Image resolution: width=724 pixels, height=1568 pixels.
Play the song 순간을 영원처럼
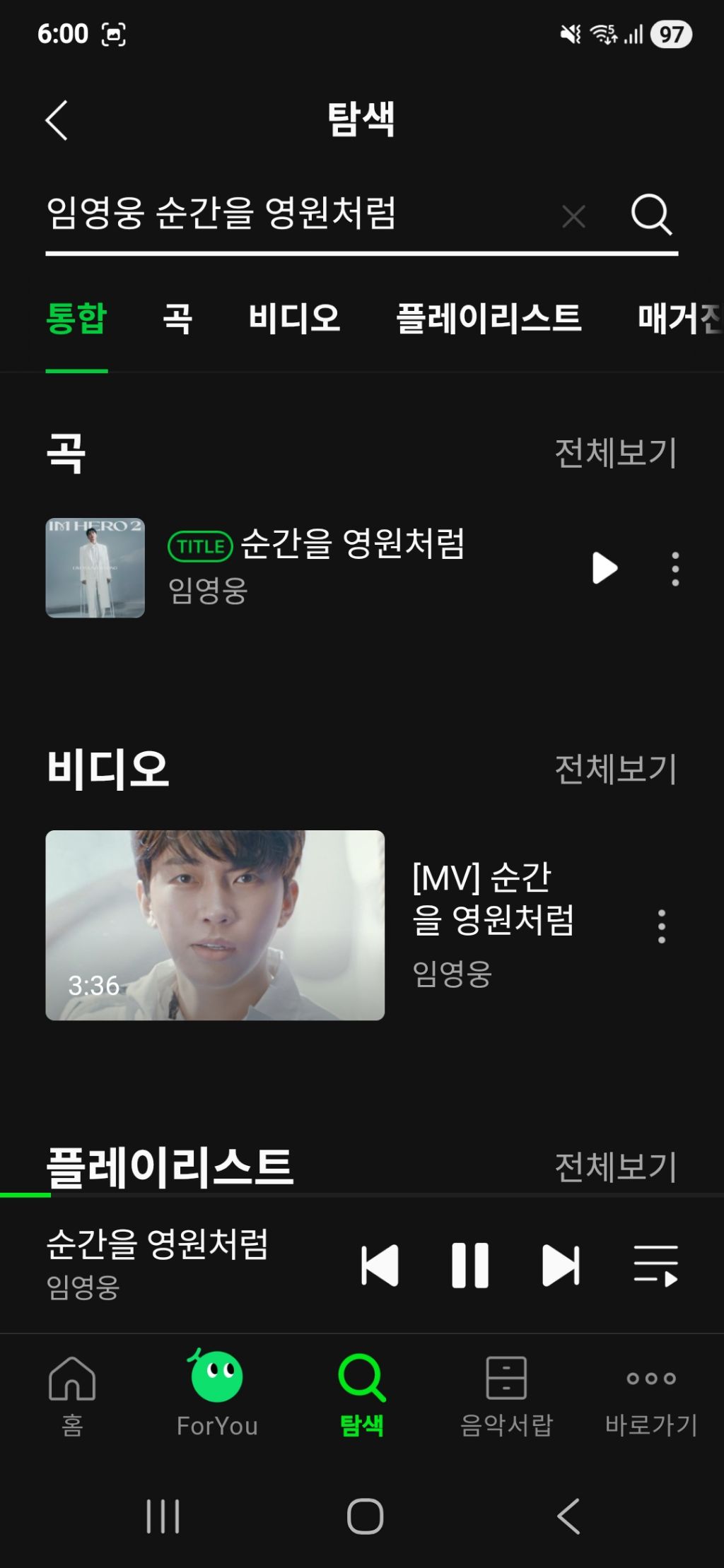(x=605, y=568)
